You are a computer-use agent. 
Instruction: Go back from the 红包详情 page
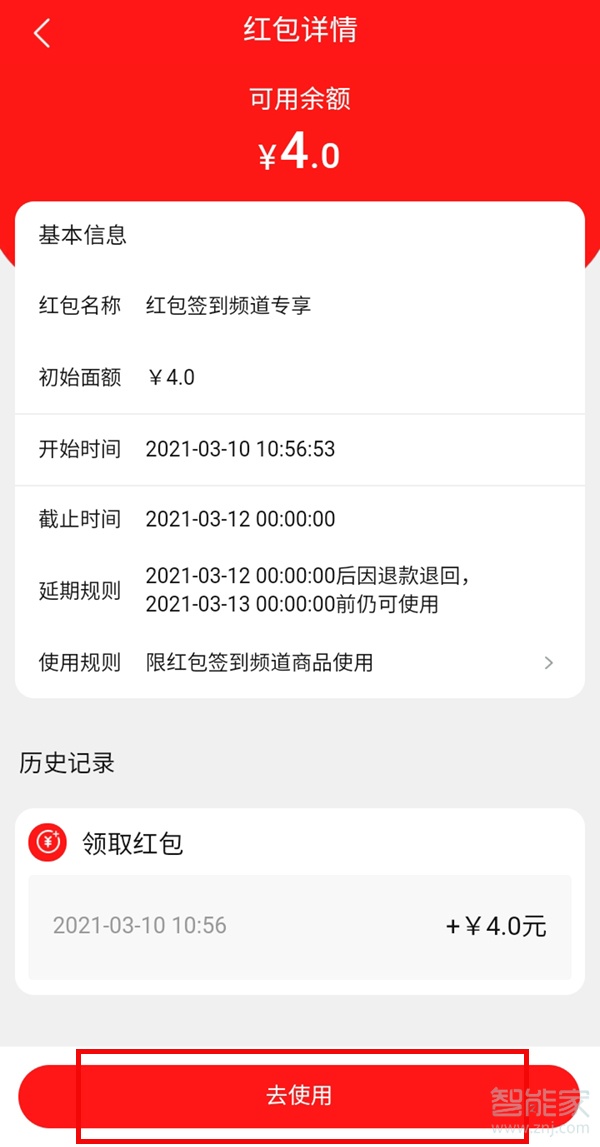(42, 33)
